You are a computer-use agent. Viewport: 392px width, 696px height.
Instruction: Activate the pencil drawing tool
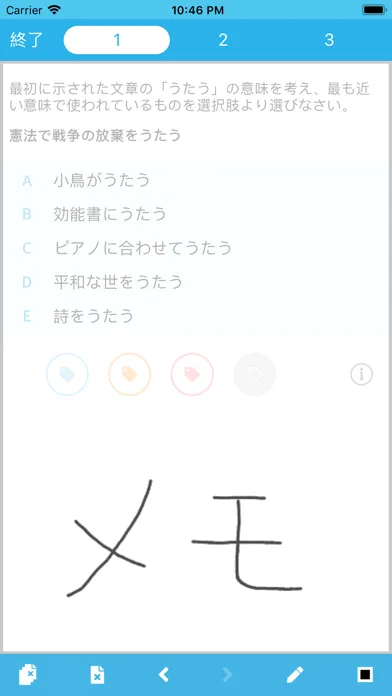(295, 675)
